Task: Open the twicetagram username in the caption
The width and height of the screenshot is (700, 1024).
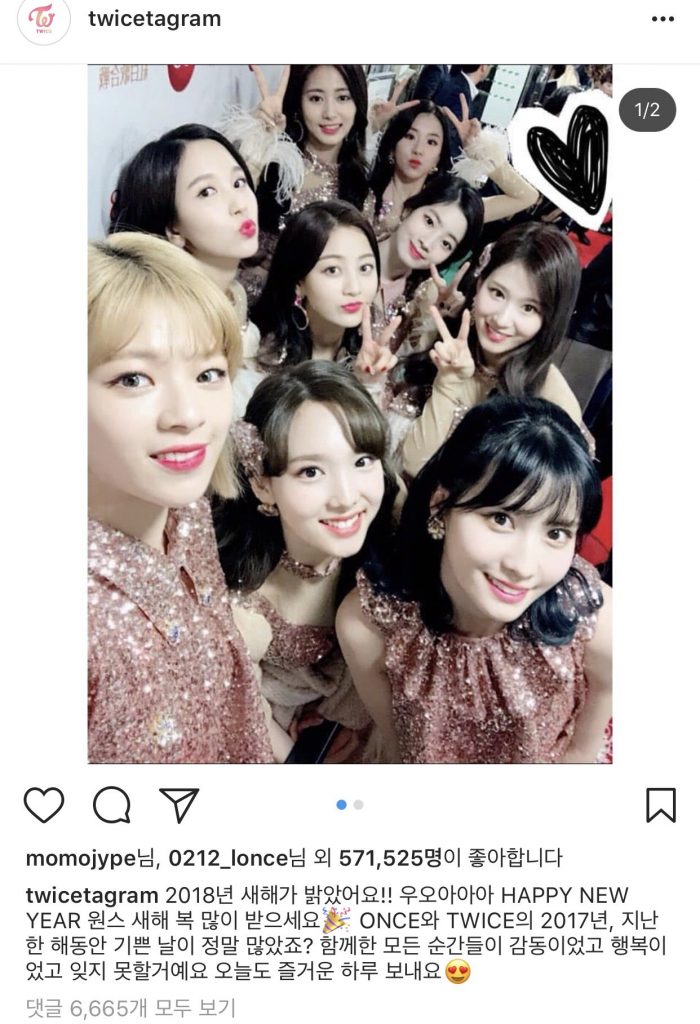Action: coord(91,894)
